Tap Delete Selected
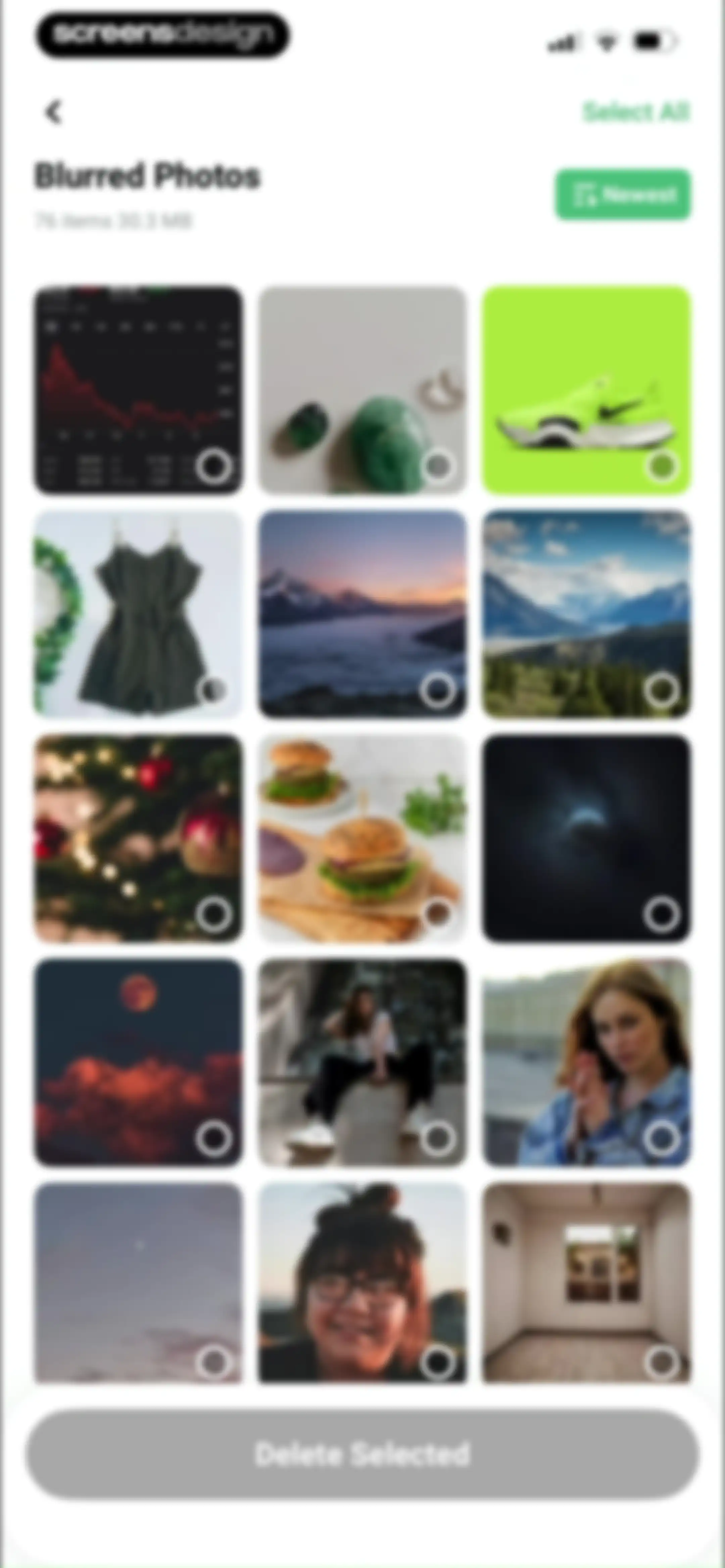Image resolution: width=725 pixels, height=1568 pixels. coord(362,1455)
